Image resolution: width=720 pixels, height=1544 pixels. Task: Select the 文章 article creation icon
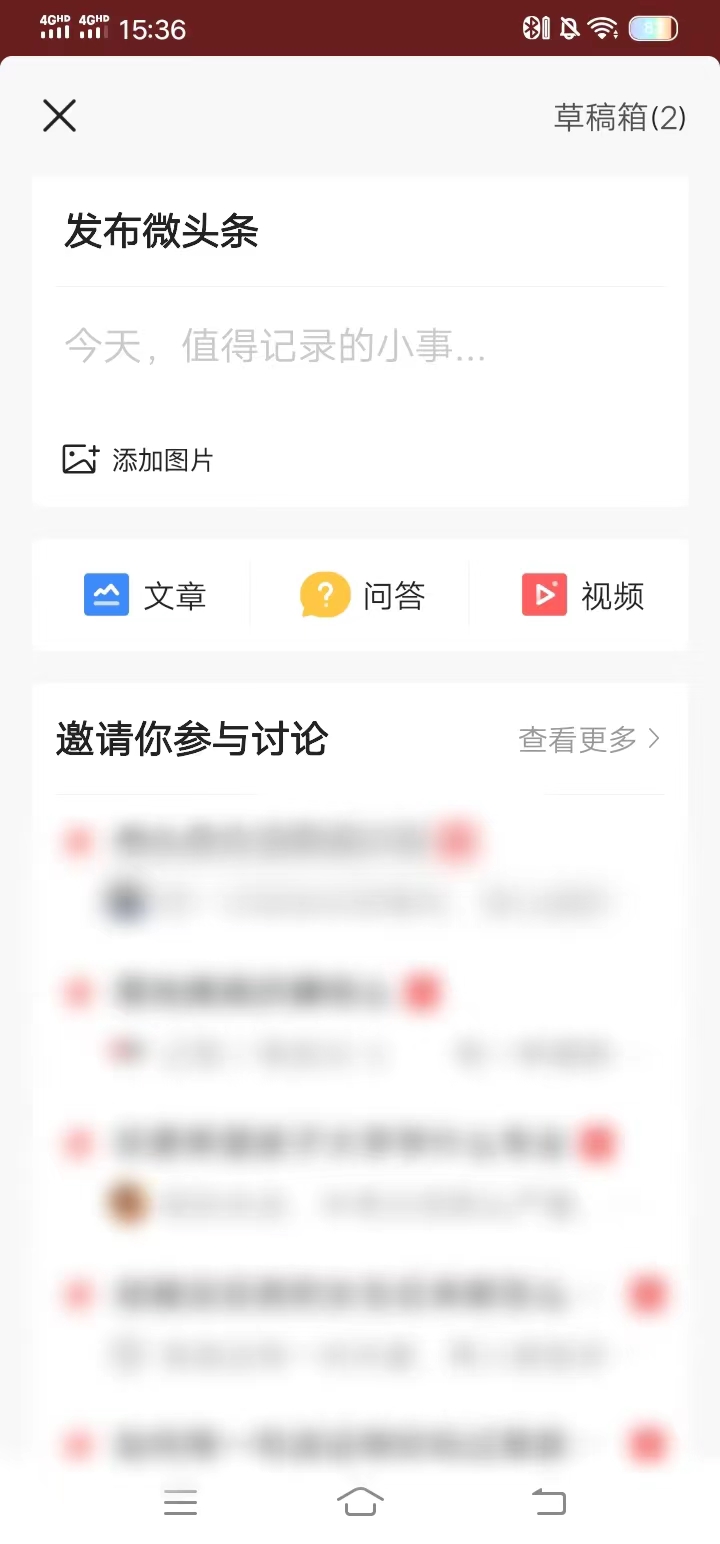pos(105,594)
